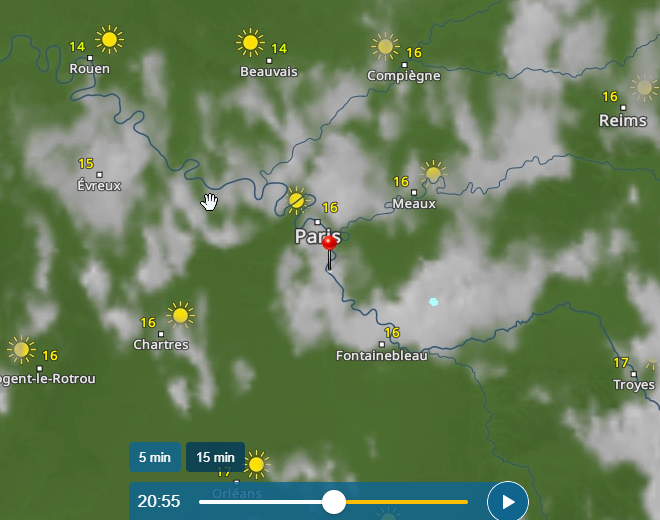Play the cloud animation

[507, 501]
